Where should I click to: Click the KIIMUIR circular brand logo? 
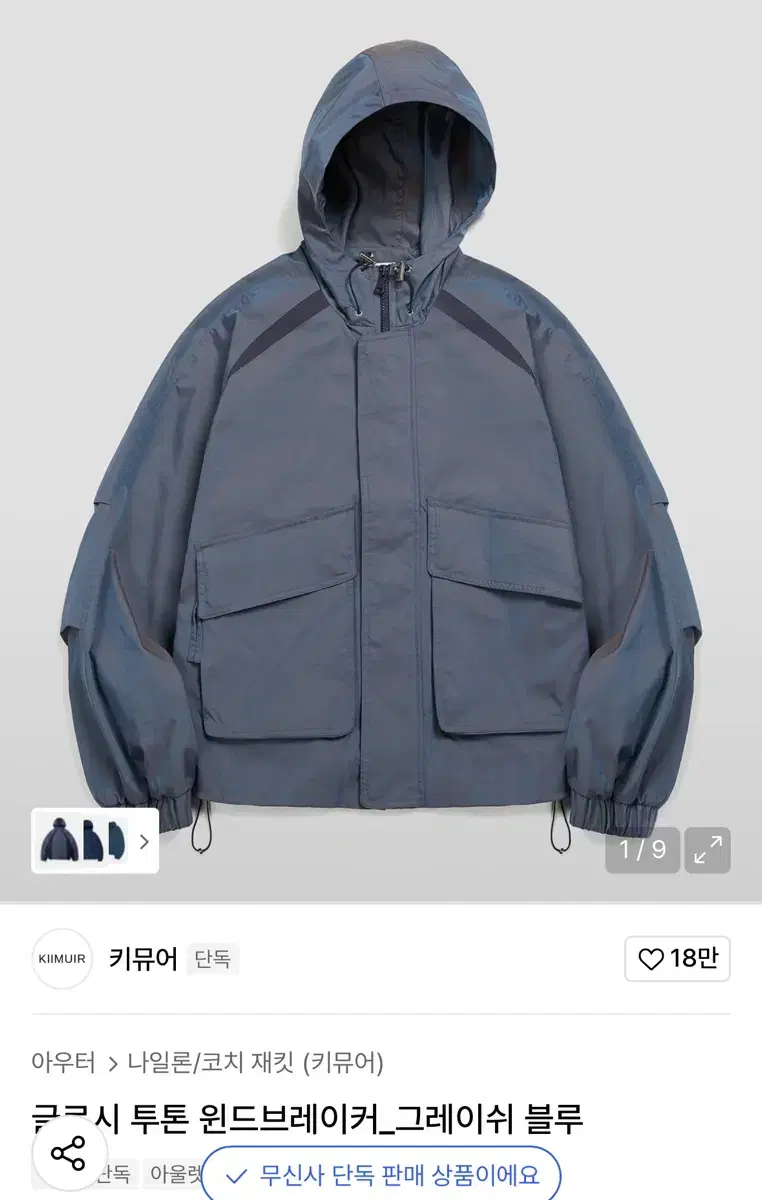[x=62, y=958]
